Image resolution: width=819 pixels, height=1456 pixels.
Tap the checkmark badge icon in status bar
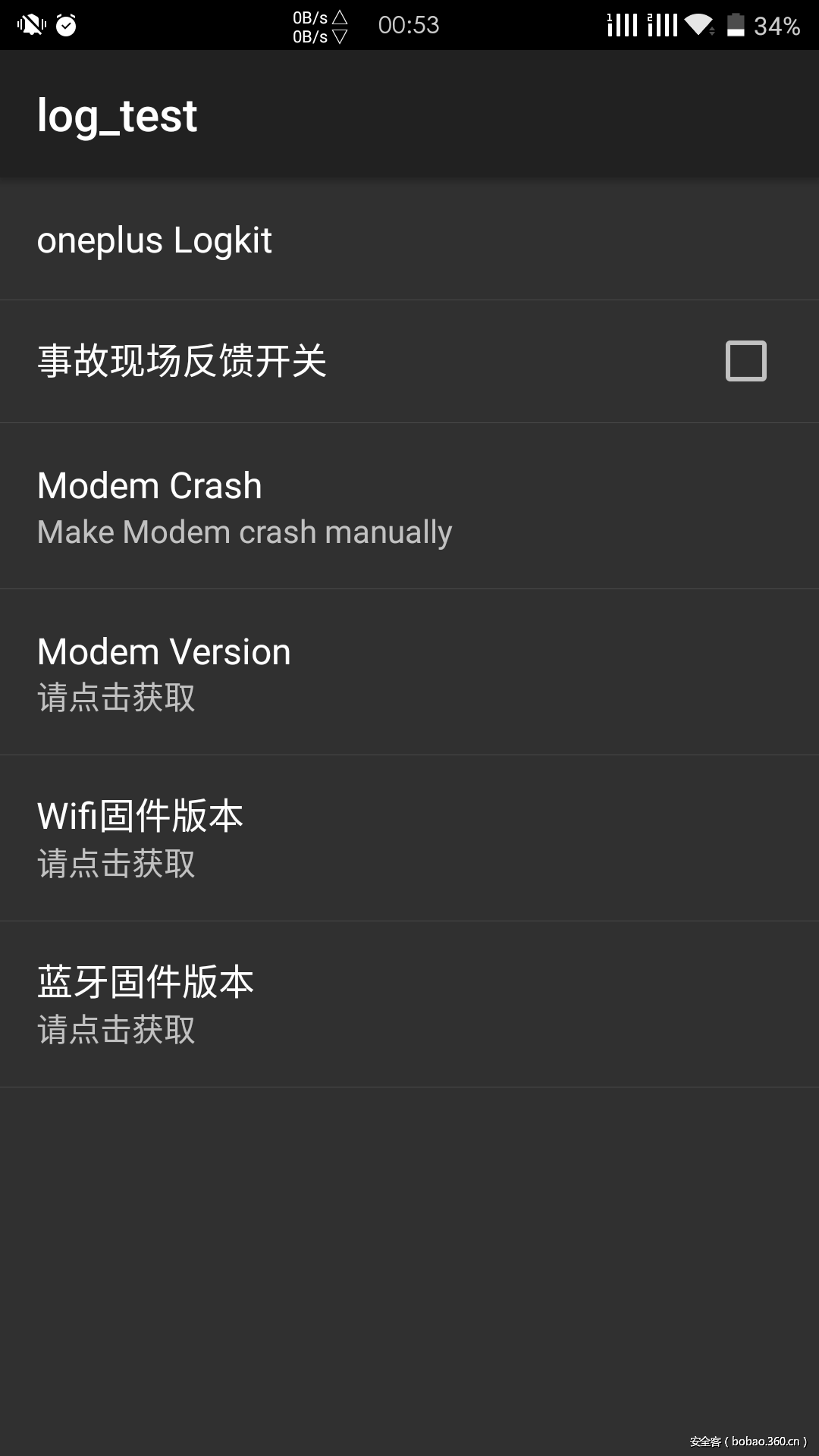(67, 24)
